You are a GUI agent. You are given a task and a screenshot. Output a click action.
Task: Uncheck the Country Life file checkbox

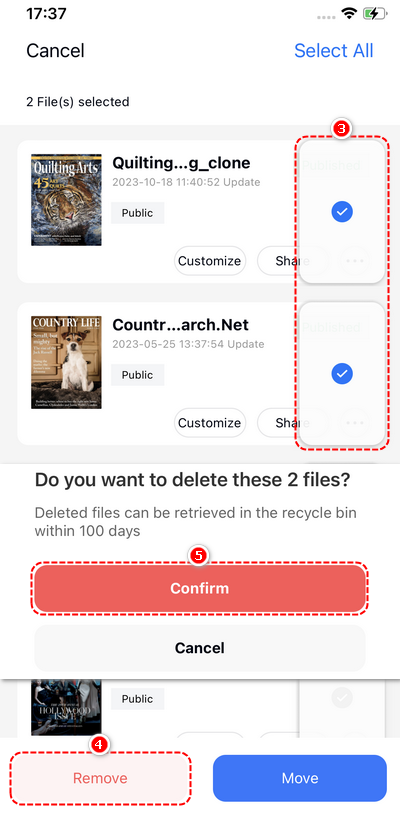342,373
